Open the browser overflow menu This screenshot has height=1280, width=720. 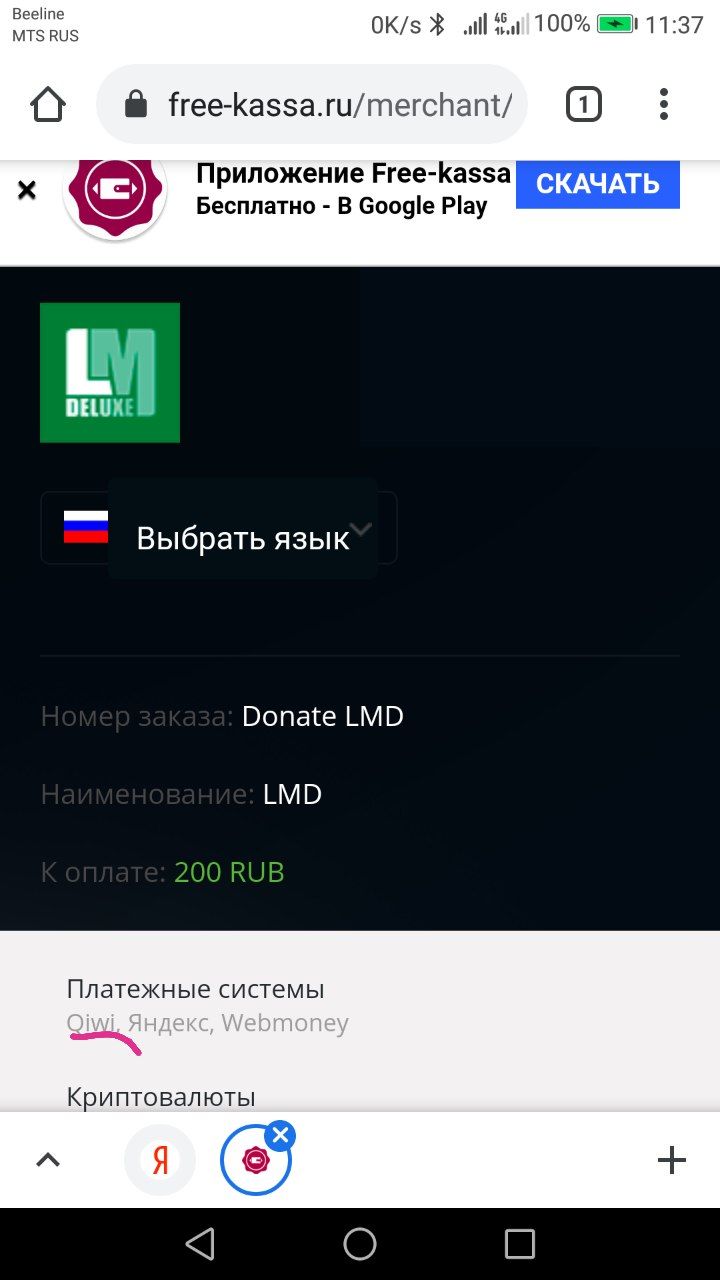664,104
